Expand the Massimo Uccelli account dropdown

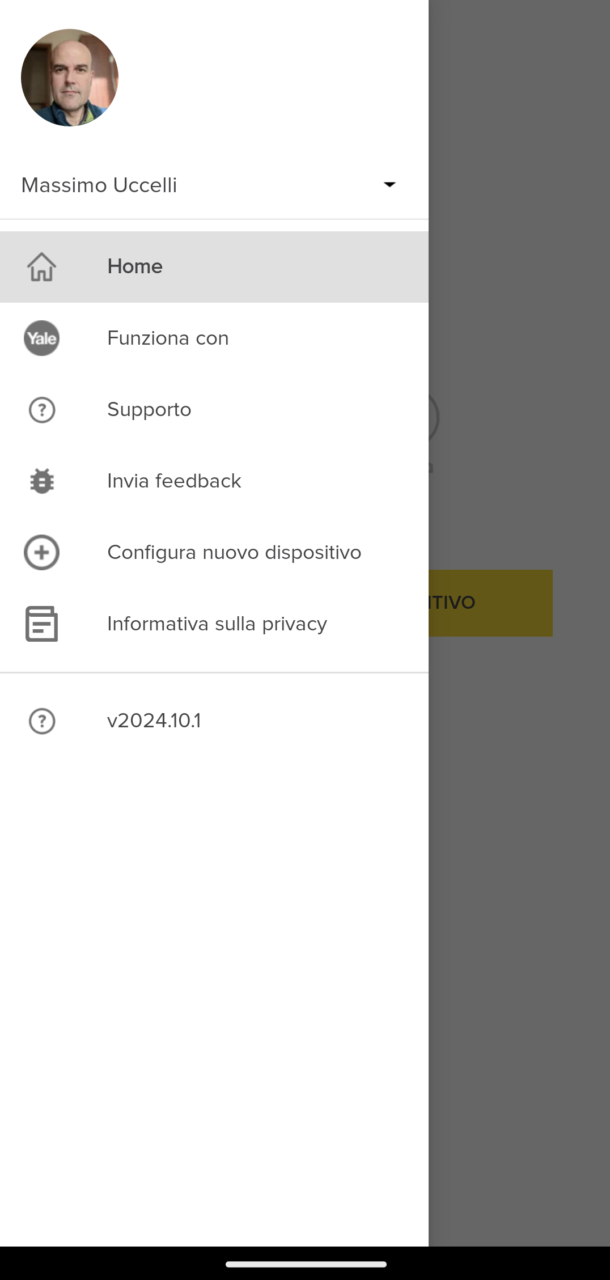[x=389, y=185]
